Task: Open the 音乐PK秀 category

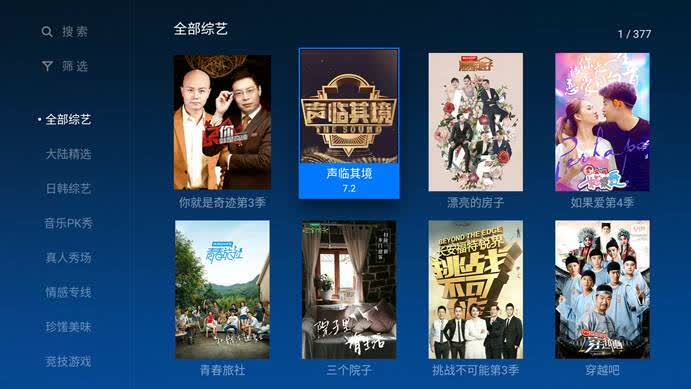Action: pyautogui.click(x=68, y=223)
